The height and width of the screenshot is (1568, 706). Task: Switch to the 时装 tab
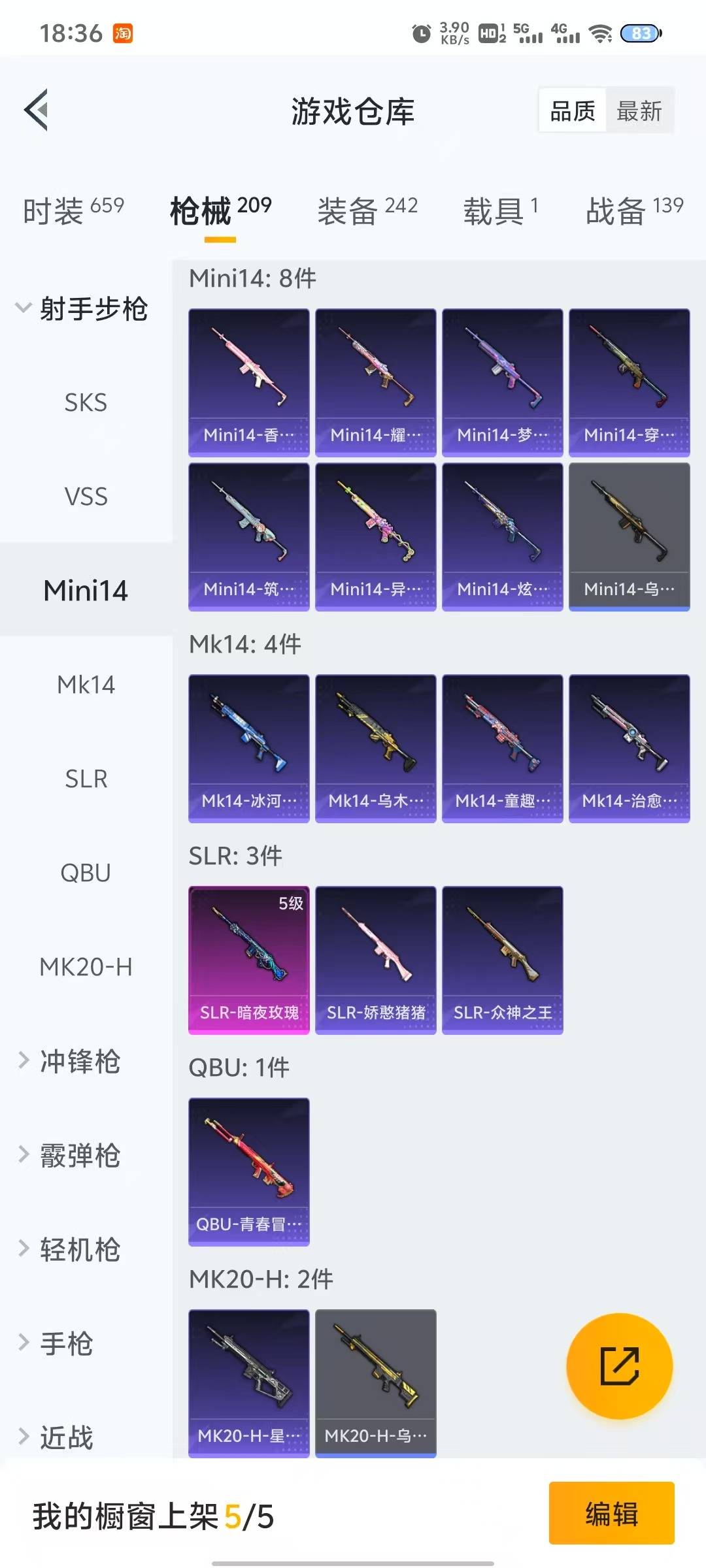73,210
